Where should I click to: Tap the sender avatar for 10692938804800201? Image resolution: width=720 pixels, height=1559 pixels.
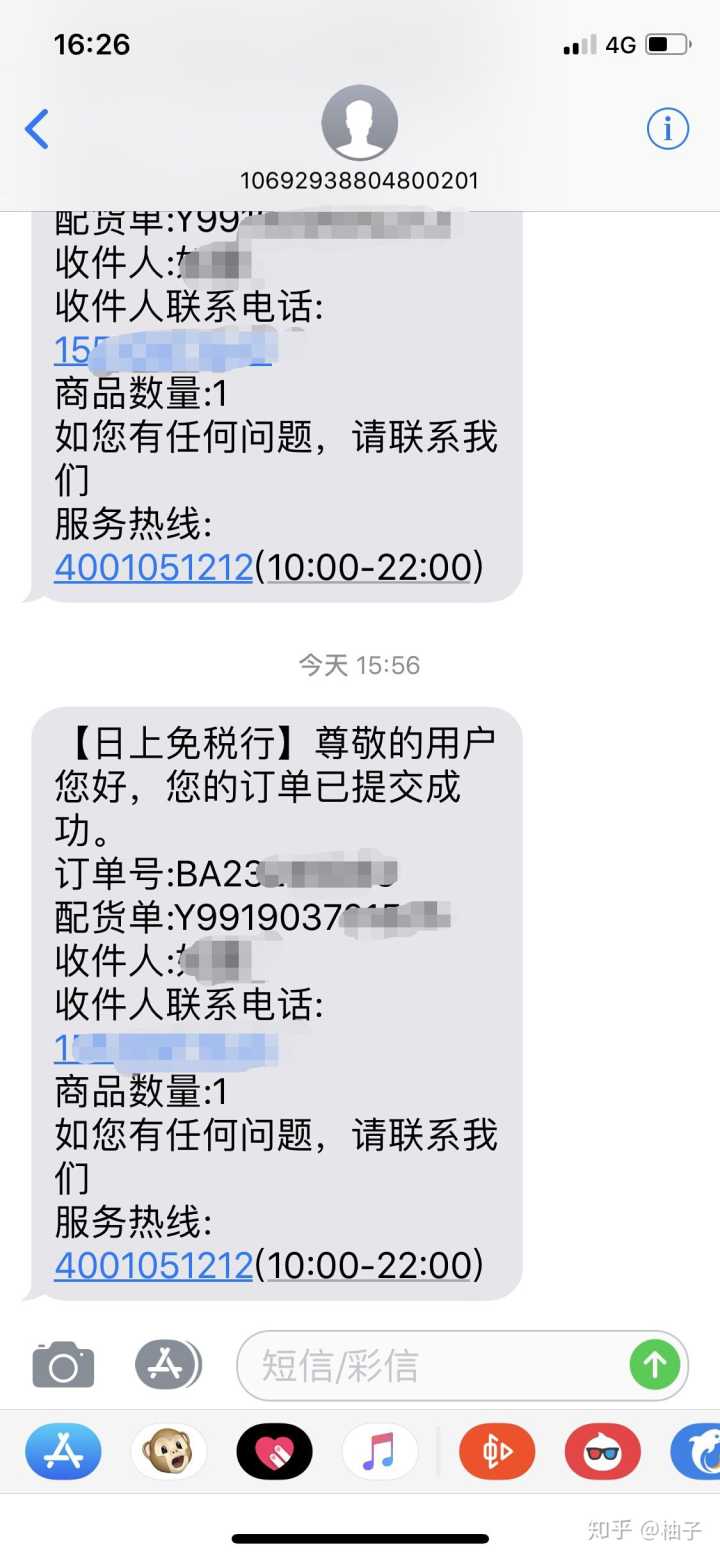point(360,124)
